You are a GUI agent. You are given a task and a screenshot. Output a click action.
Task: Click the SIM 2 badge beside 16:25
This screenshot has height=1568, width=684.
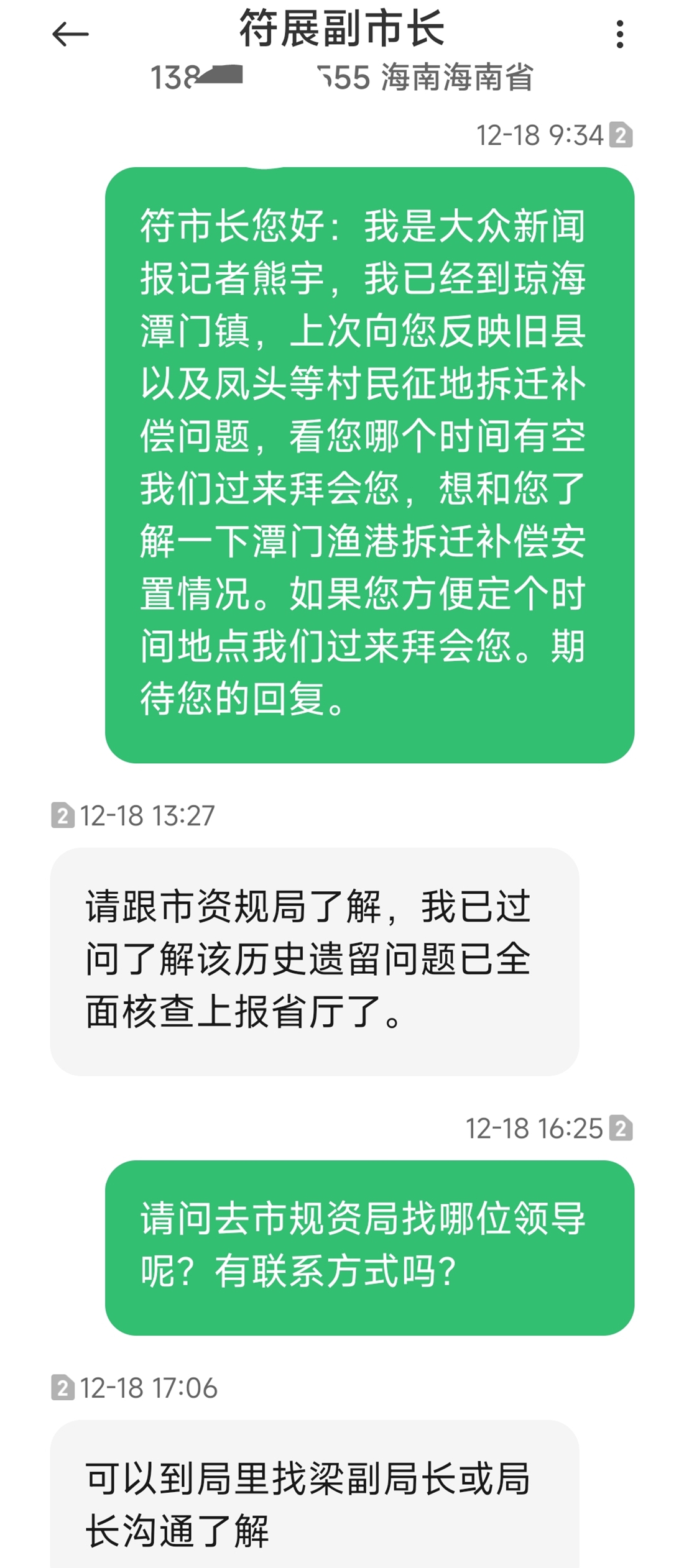(x=622, y=1129)
